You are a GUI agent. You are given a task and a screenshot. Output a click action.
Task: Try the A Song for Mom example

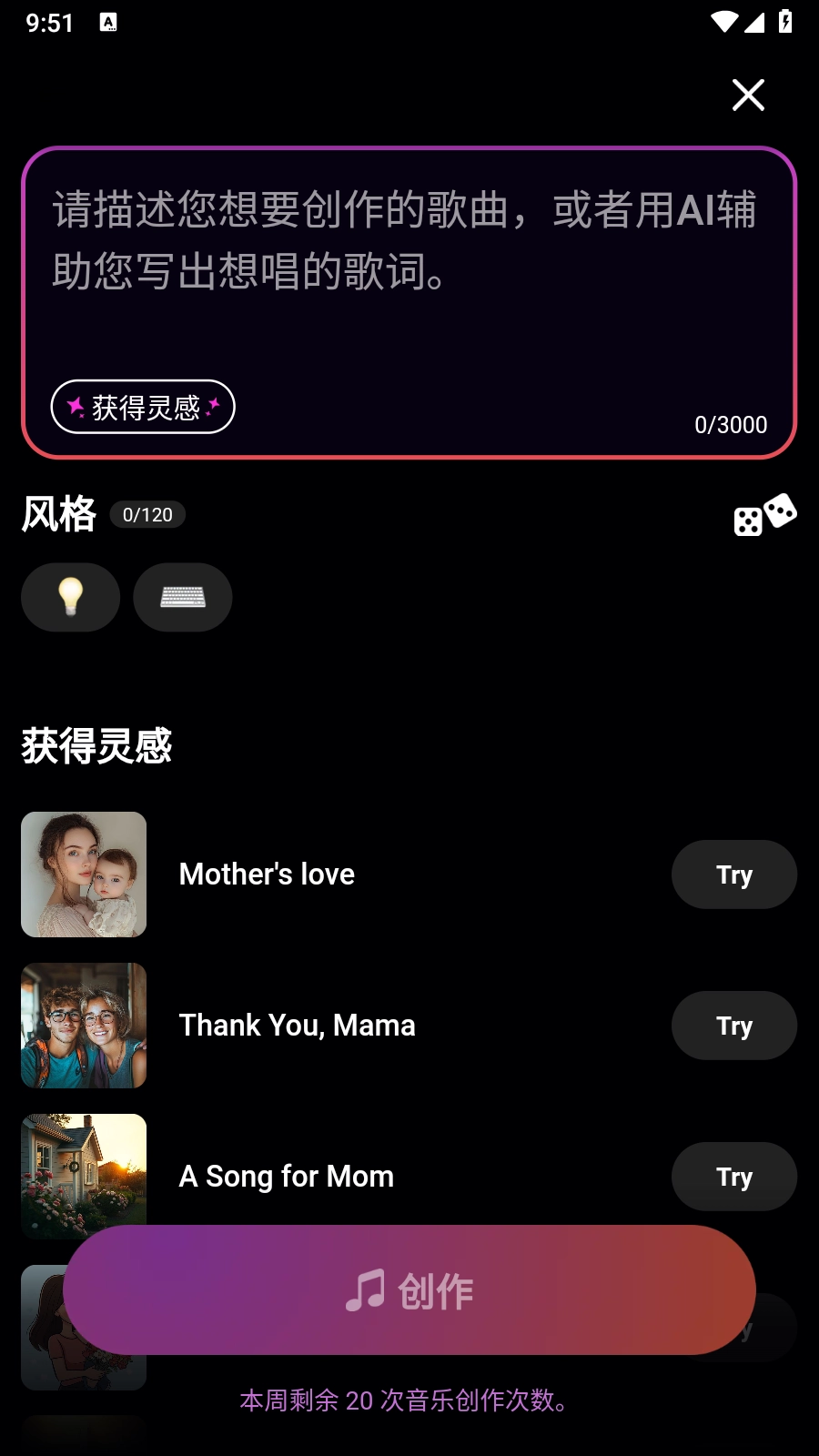(x=733, y=1177)
